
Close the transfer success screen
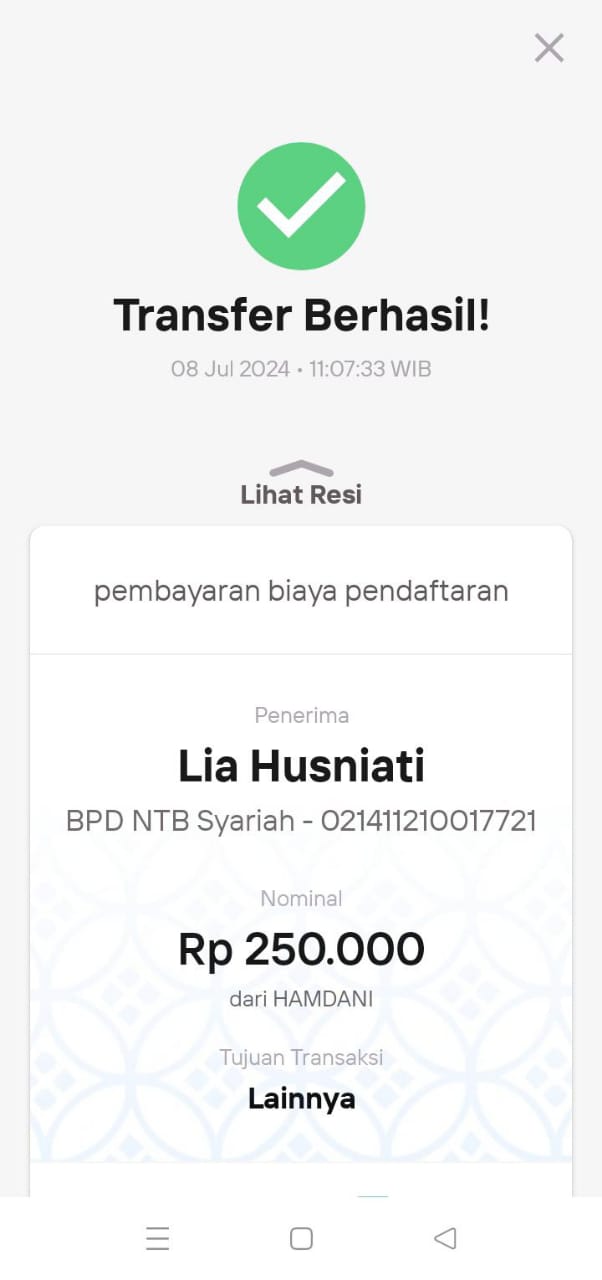pos(549,48)
